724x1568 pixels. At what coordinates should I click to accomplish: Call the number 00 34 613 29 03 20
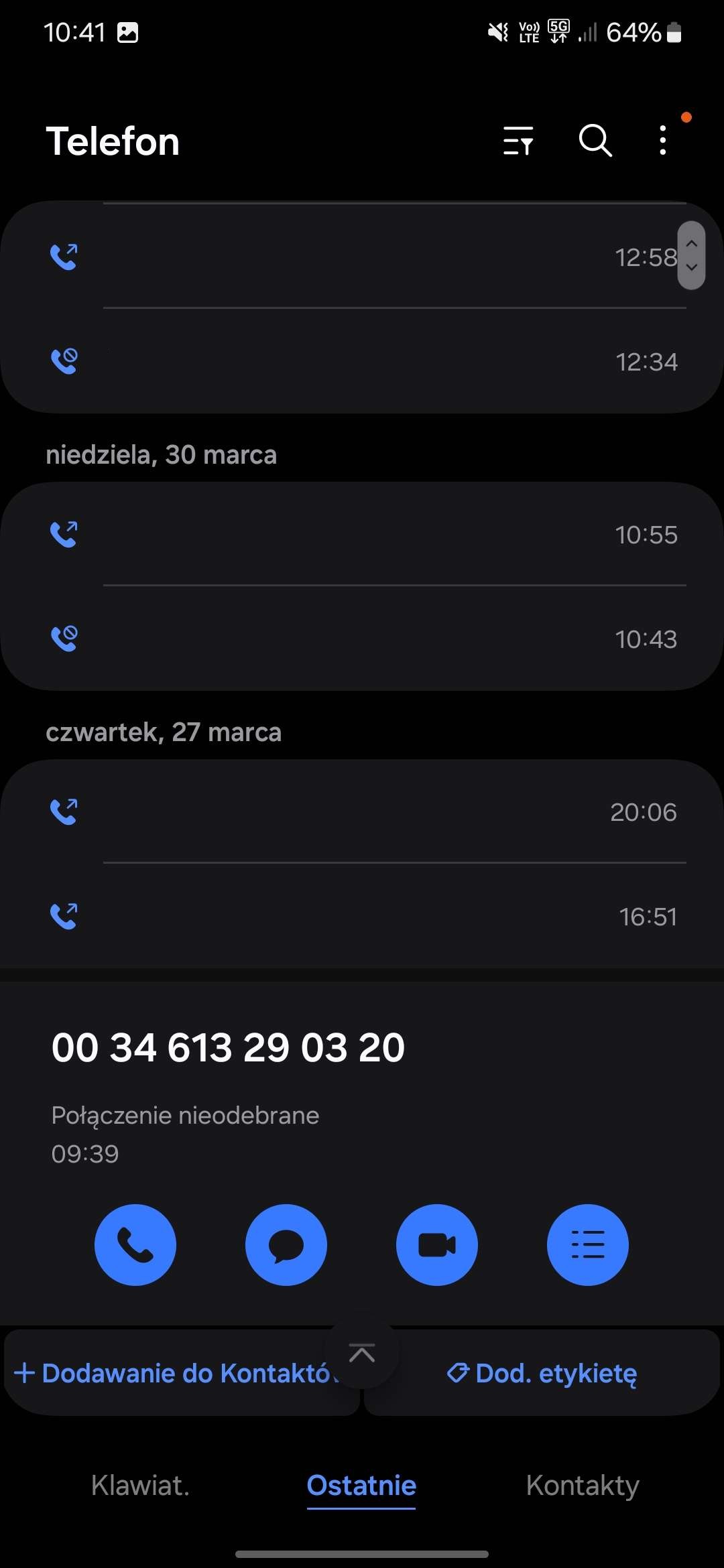tap(135, 1244)
